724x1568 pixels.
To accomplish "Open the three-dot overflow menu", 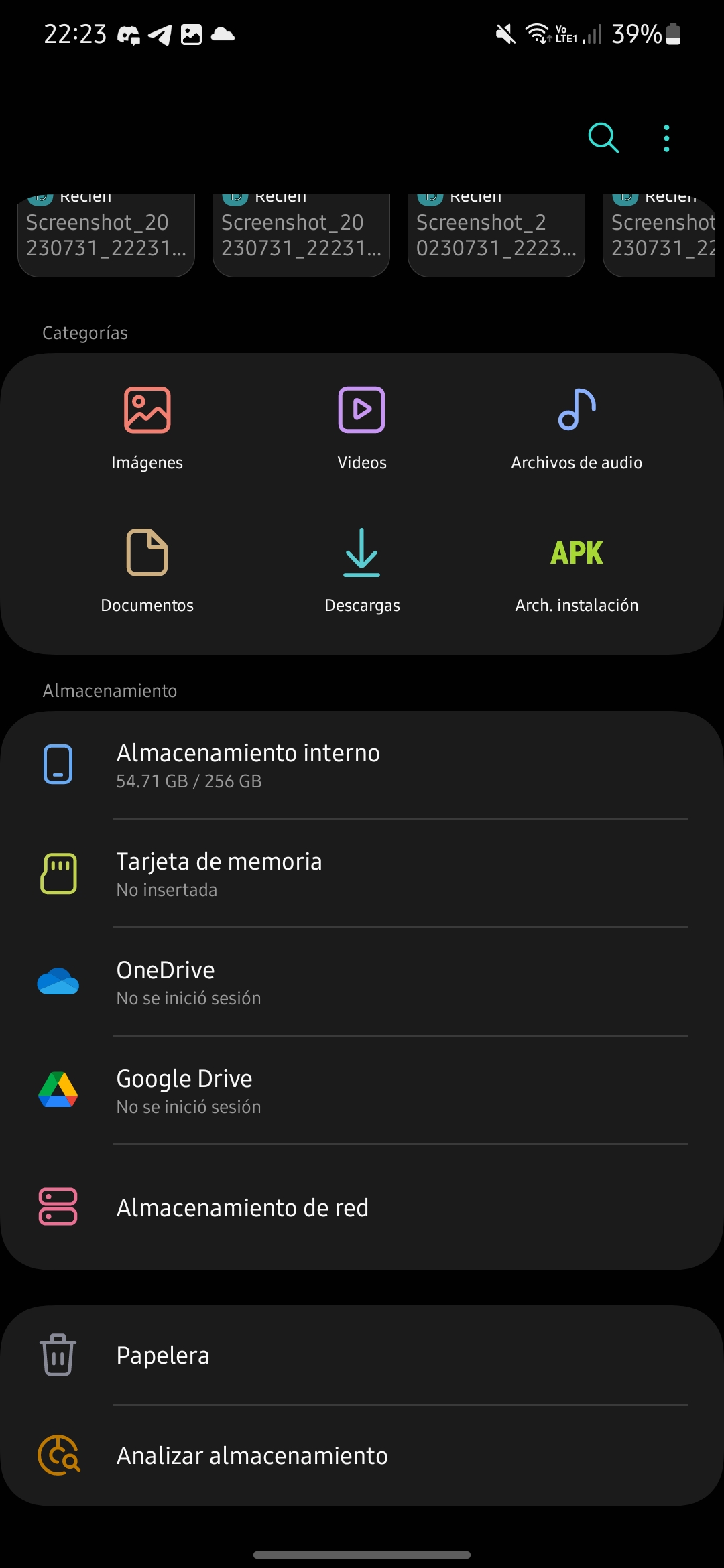I will pyautogui.click(x=666, y=138).
